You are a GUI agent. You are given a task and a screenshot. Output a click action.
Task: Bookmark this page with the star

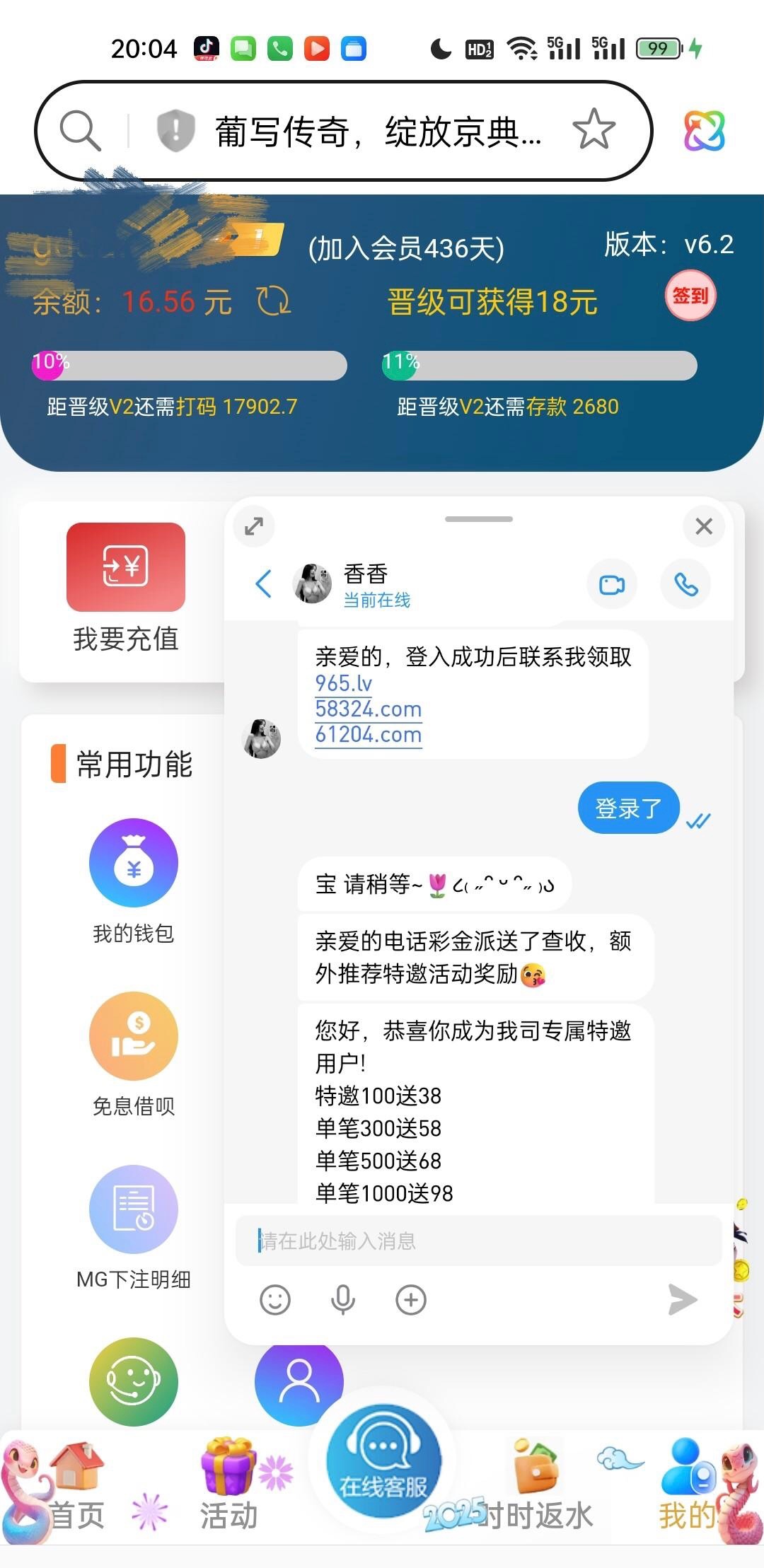tap(594, 130)
